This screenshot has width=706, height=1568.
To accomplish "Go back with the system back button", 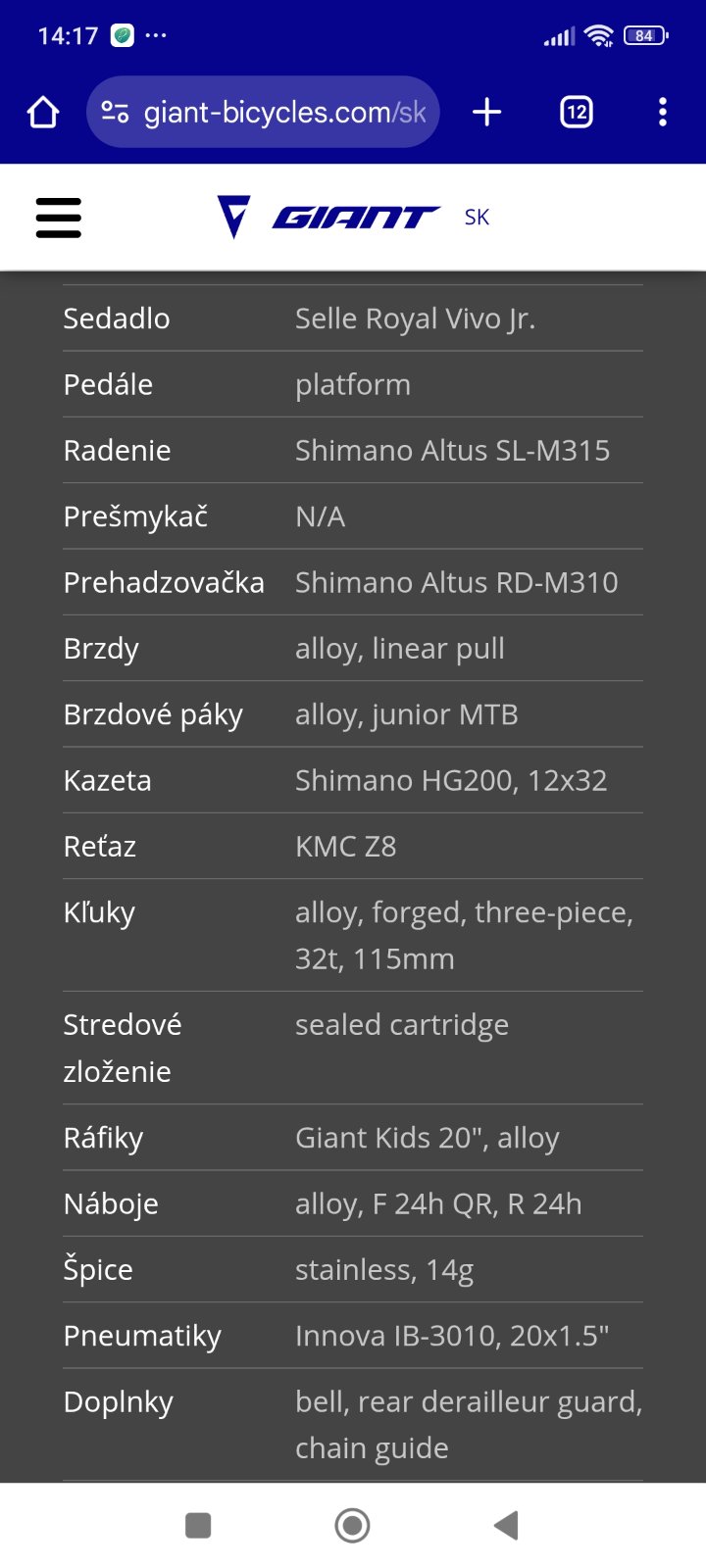I will [506, 1525].
